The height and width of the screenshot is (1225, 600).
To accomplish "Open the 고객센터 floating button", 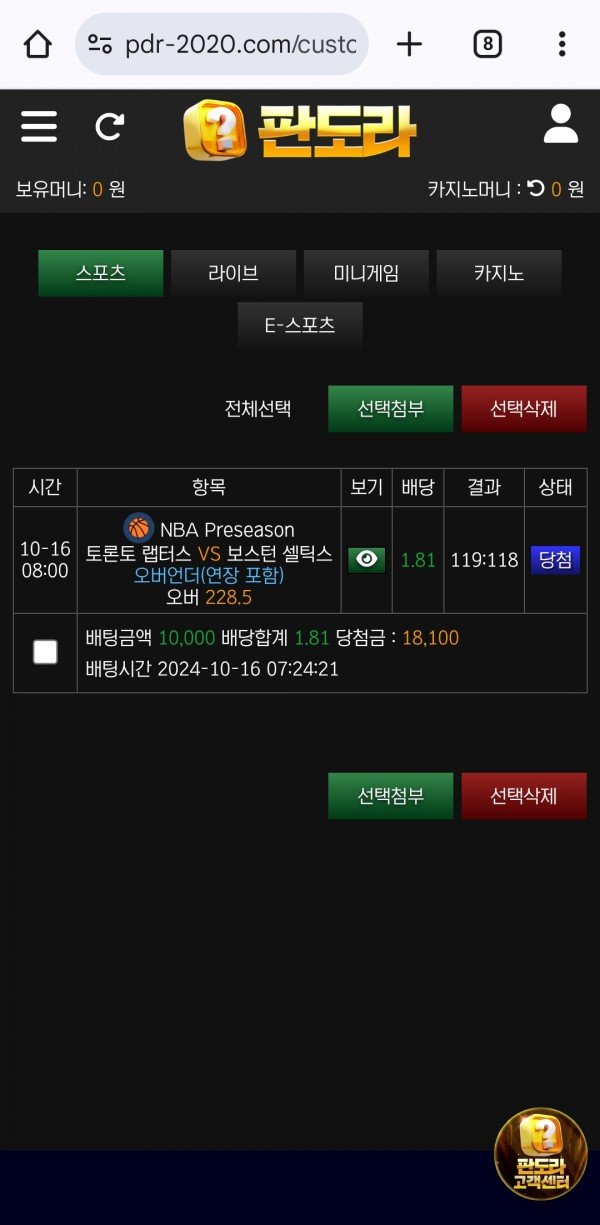I will click(x=541, y=1153).
